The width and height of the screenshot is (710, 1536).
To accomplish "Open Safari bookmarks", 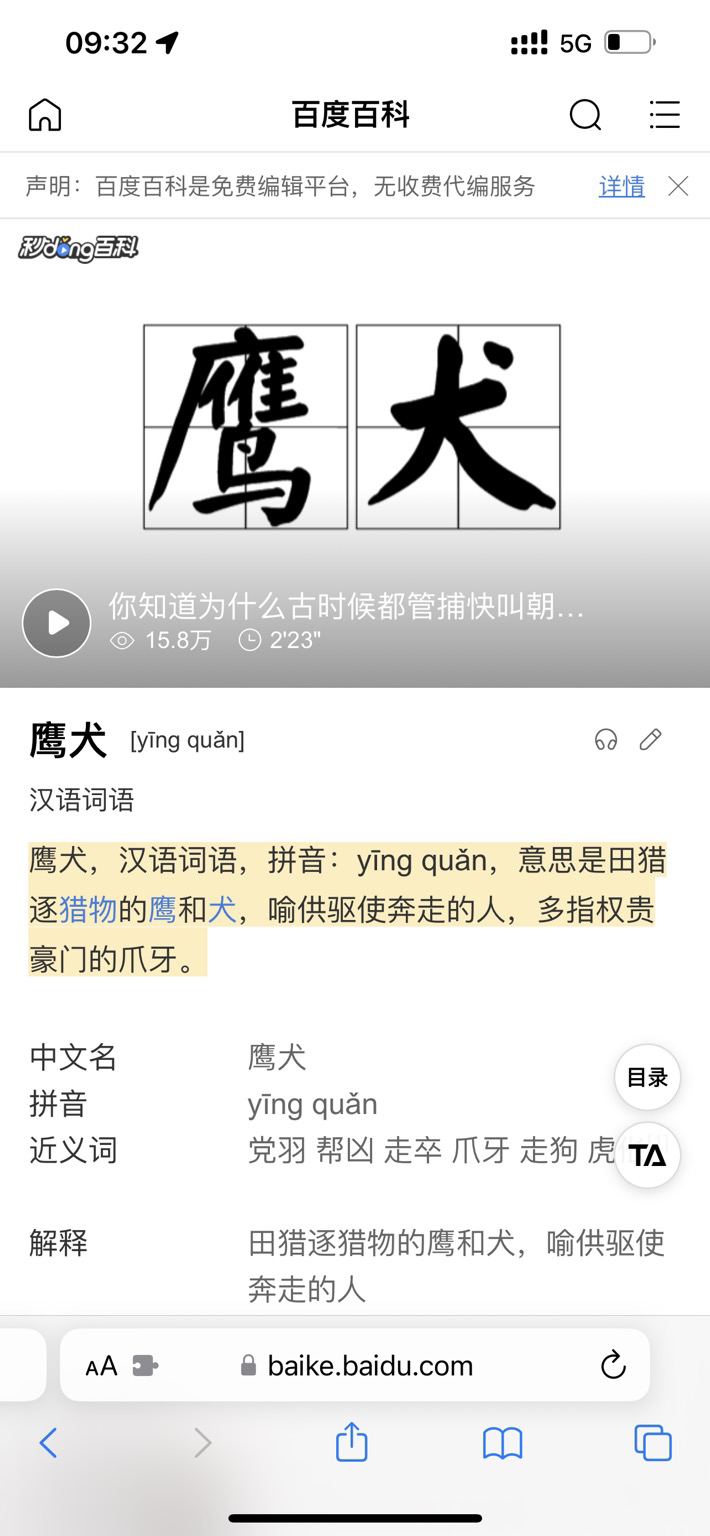I will [x=502, y=1443].
